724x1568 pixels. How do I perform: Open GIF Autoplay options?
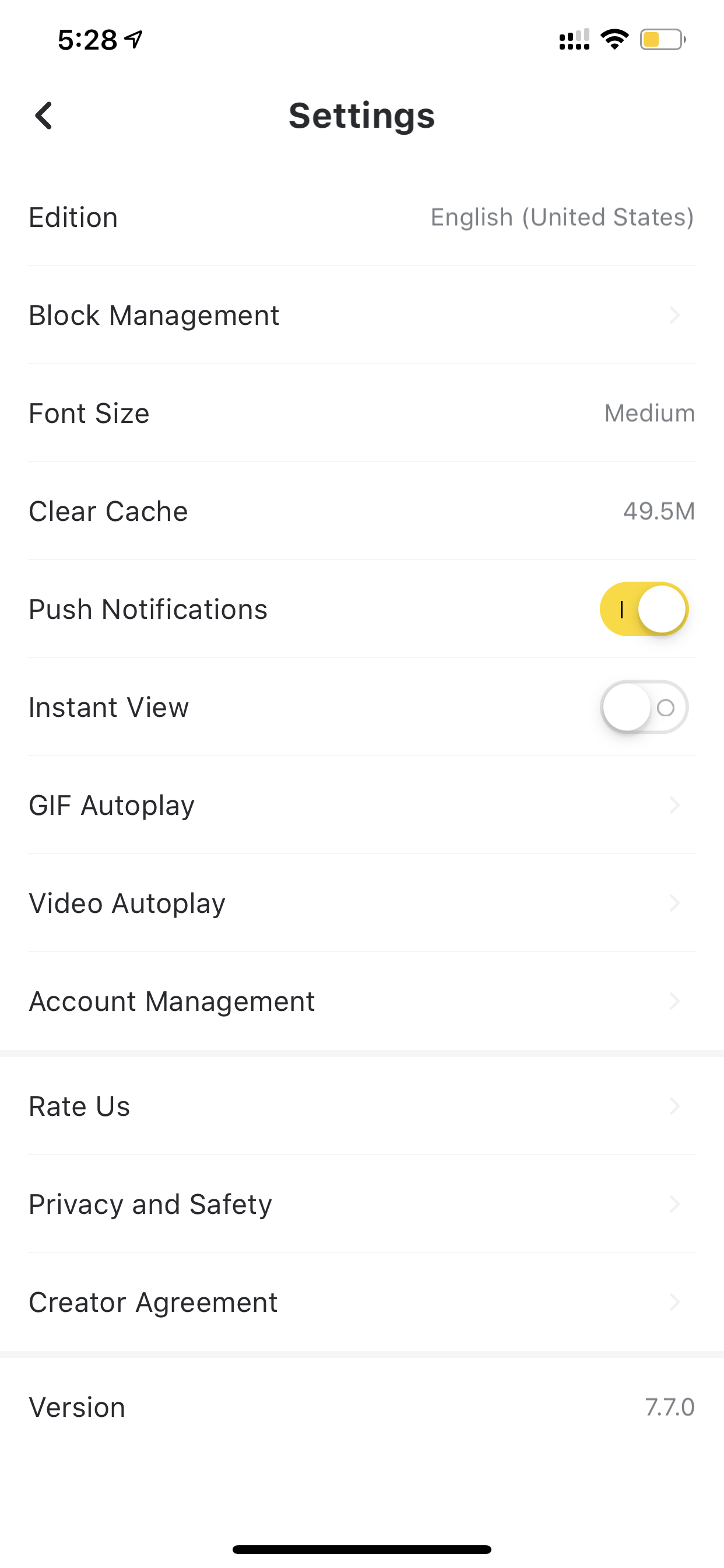pyautogui.click(x=362, y=806)
